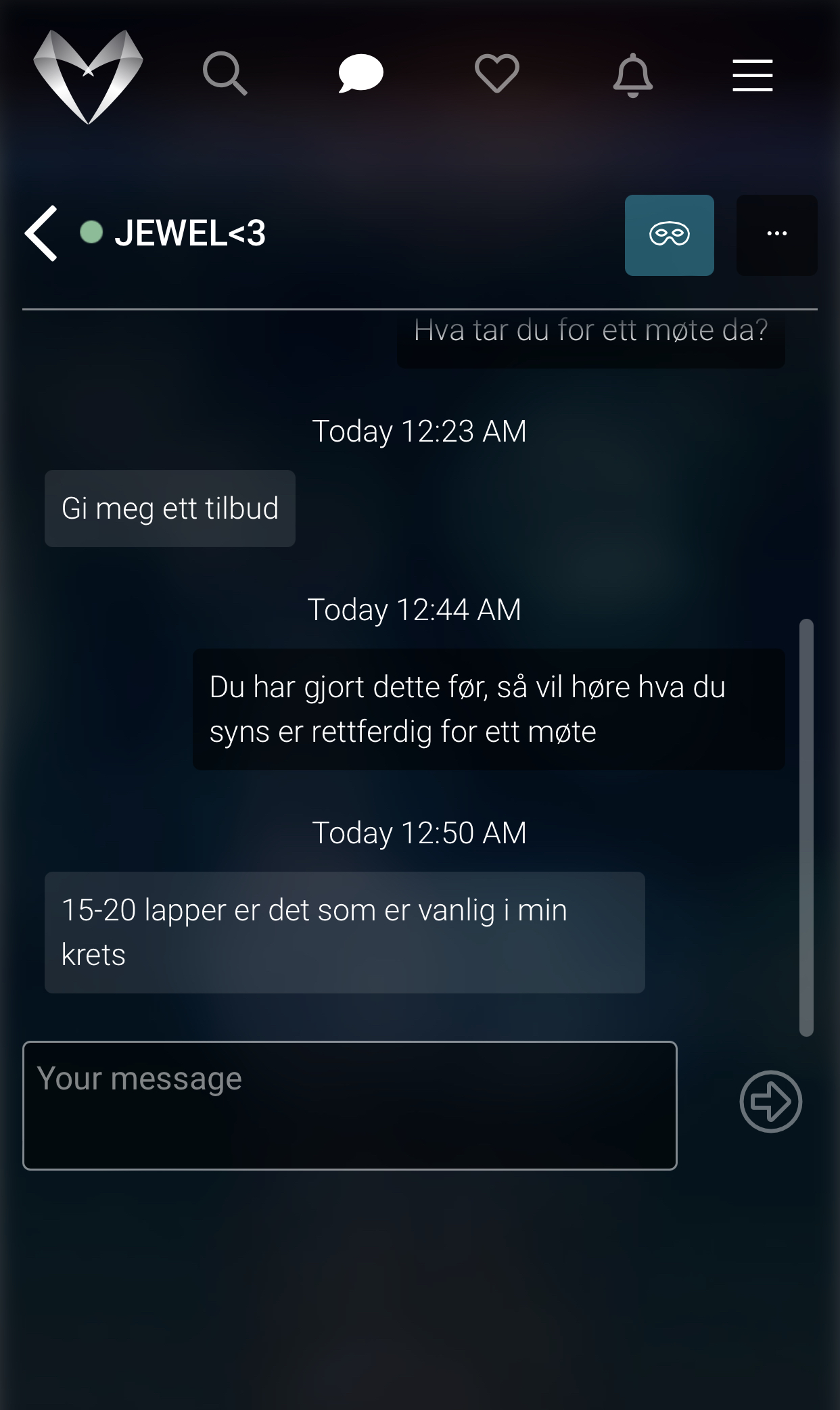This screenshot has height=1410, width=840.
Task: Open the three-dot options menu
Action: 777,235
